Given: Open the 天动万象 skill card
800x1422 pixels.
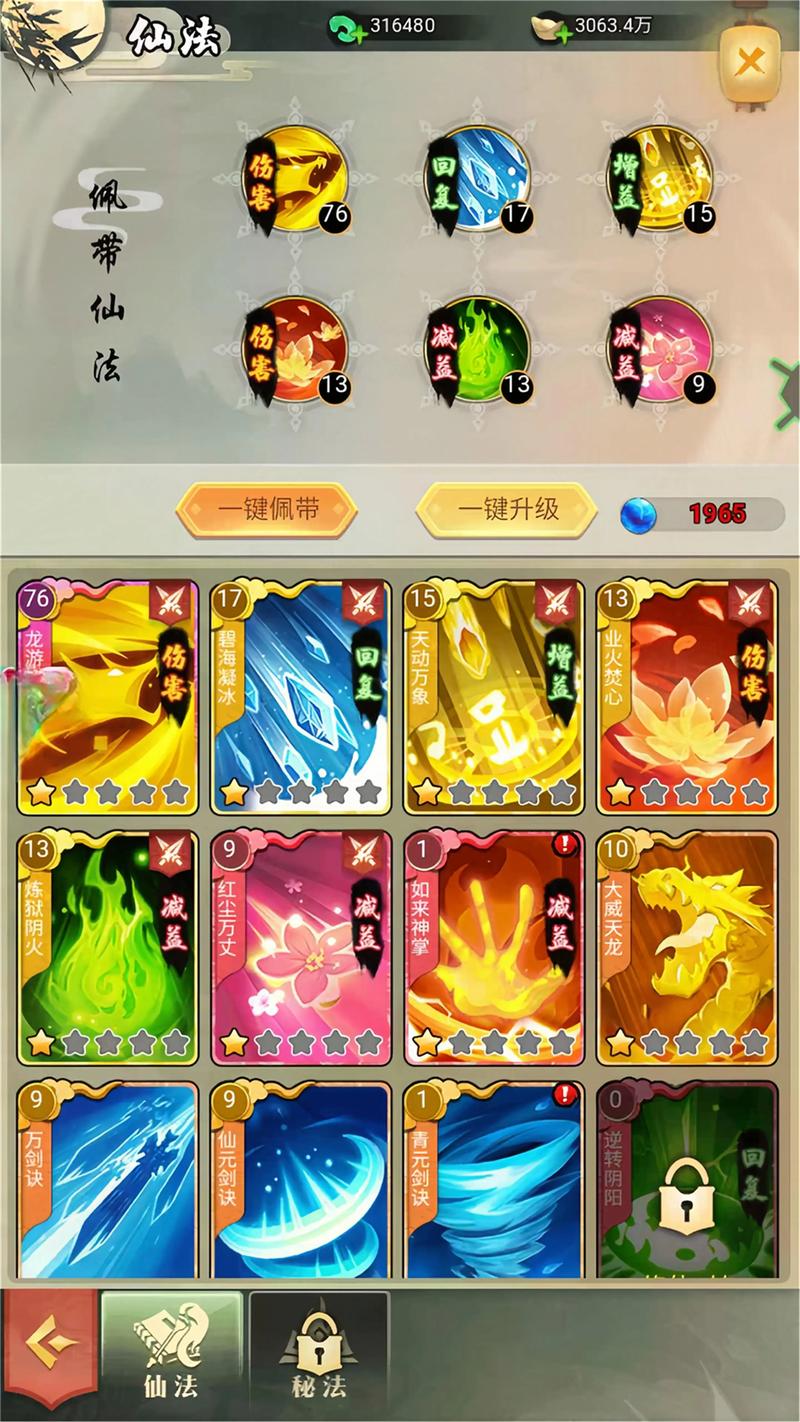Looking at the screenshot, I should (494, 697).
